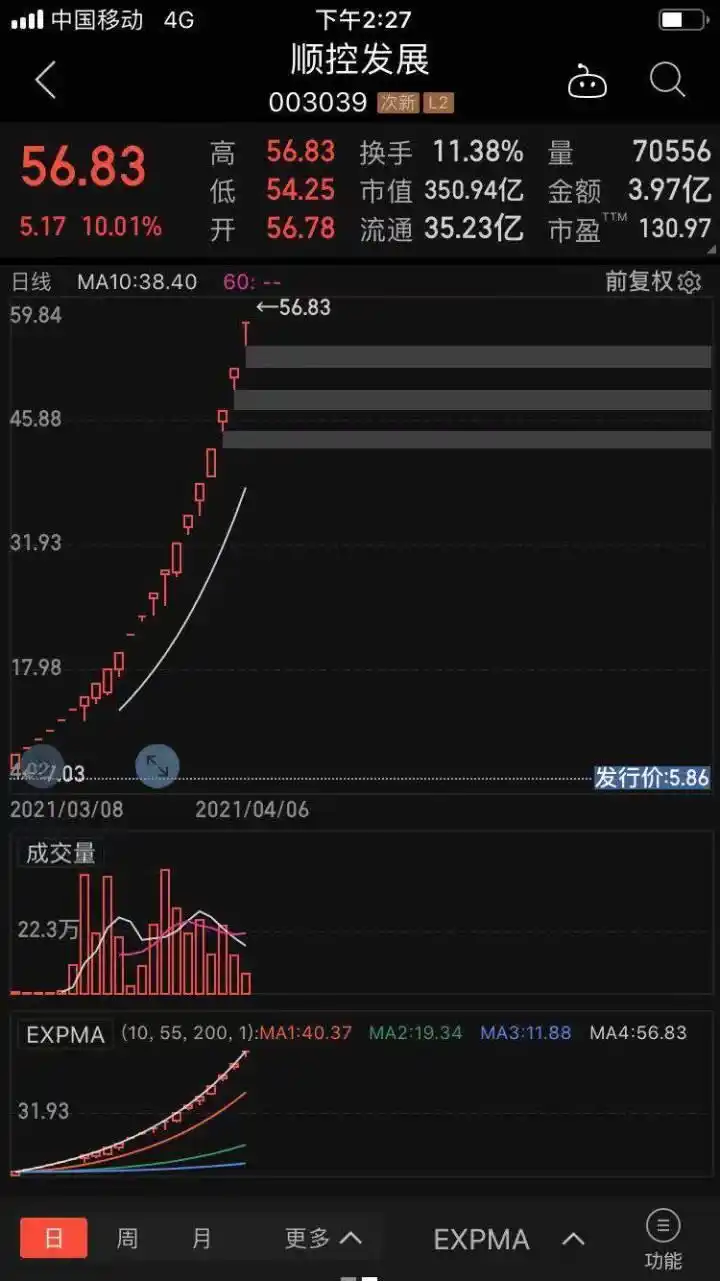Open stock search magnifier
Screen dimensions: 720x1281
tap(667, 80)
